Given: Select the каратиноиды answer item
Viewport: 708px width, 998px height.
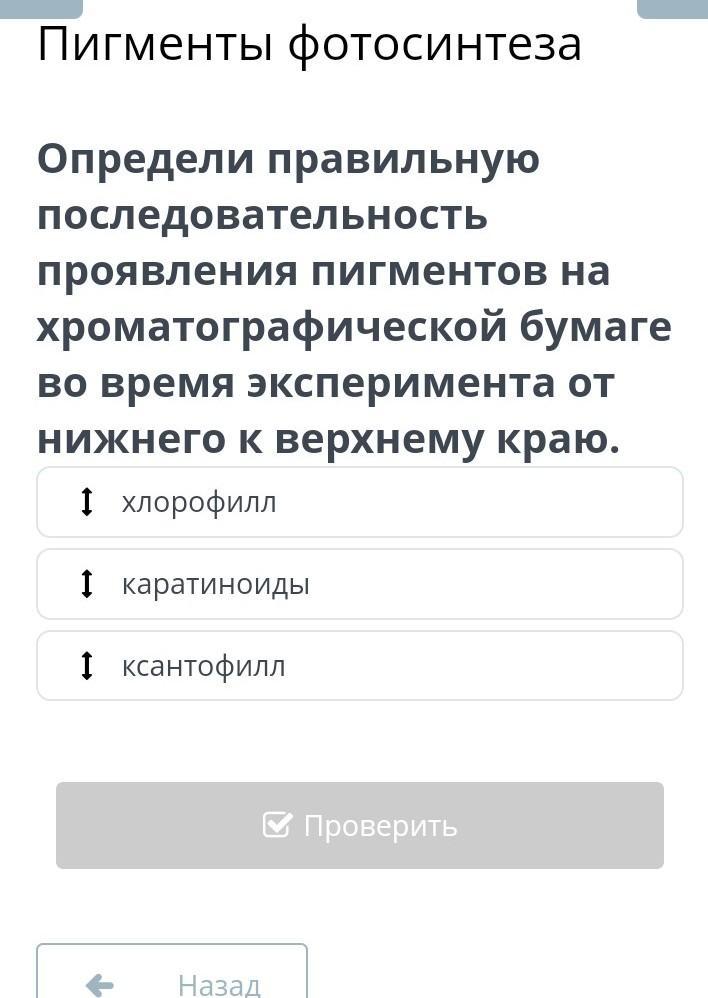Looking at the screenshot, I should (360, 584).
